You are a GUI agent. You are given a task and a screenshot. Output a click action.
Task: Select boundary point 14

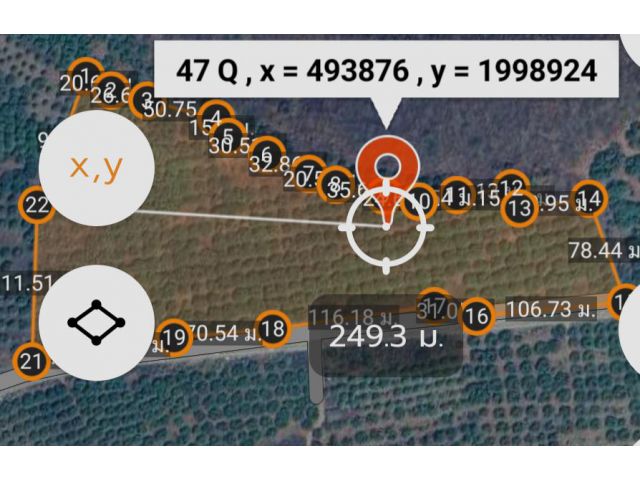(x=590, y=199)
